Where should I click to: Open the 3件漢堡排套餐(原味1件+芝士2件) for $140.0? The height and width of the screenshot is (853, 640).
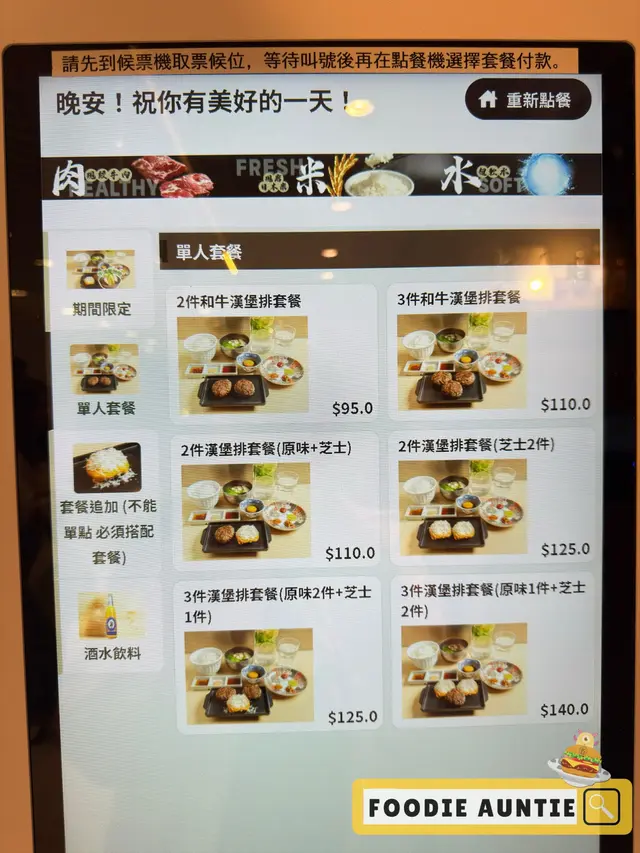click(x=495, y=648)
